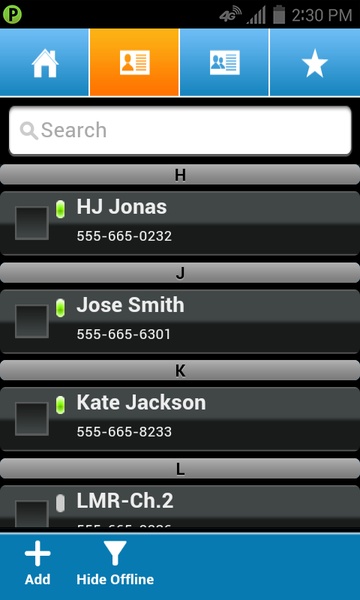The image size is (360, 600).
Task: Select Kate Jackson's checkbox
Action: (32, 419)
